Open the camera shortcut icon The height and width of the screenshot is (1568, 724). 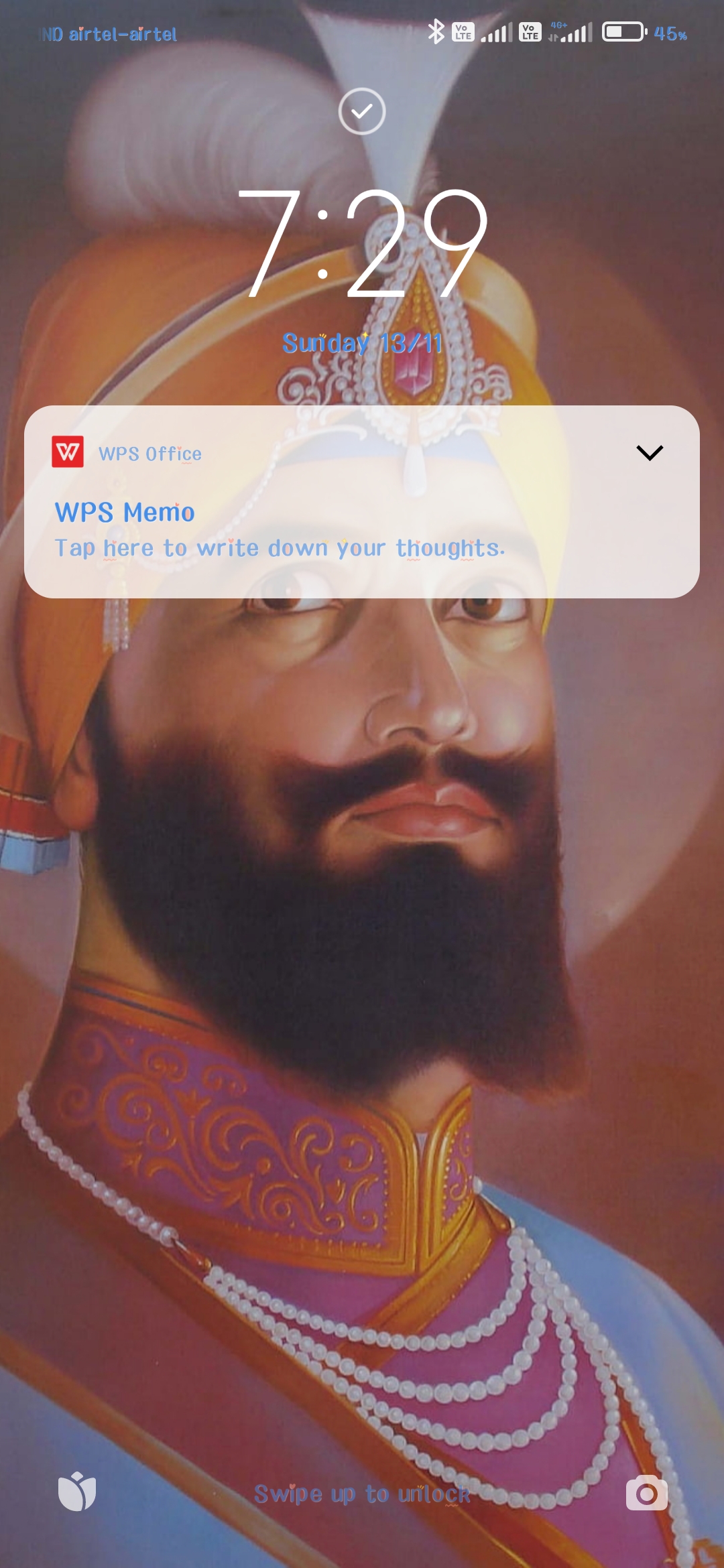pyautogui.click(x=646, y=1493)
